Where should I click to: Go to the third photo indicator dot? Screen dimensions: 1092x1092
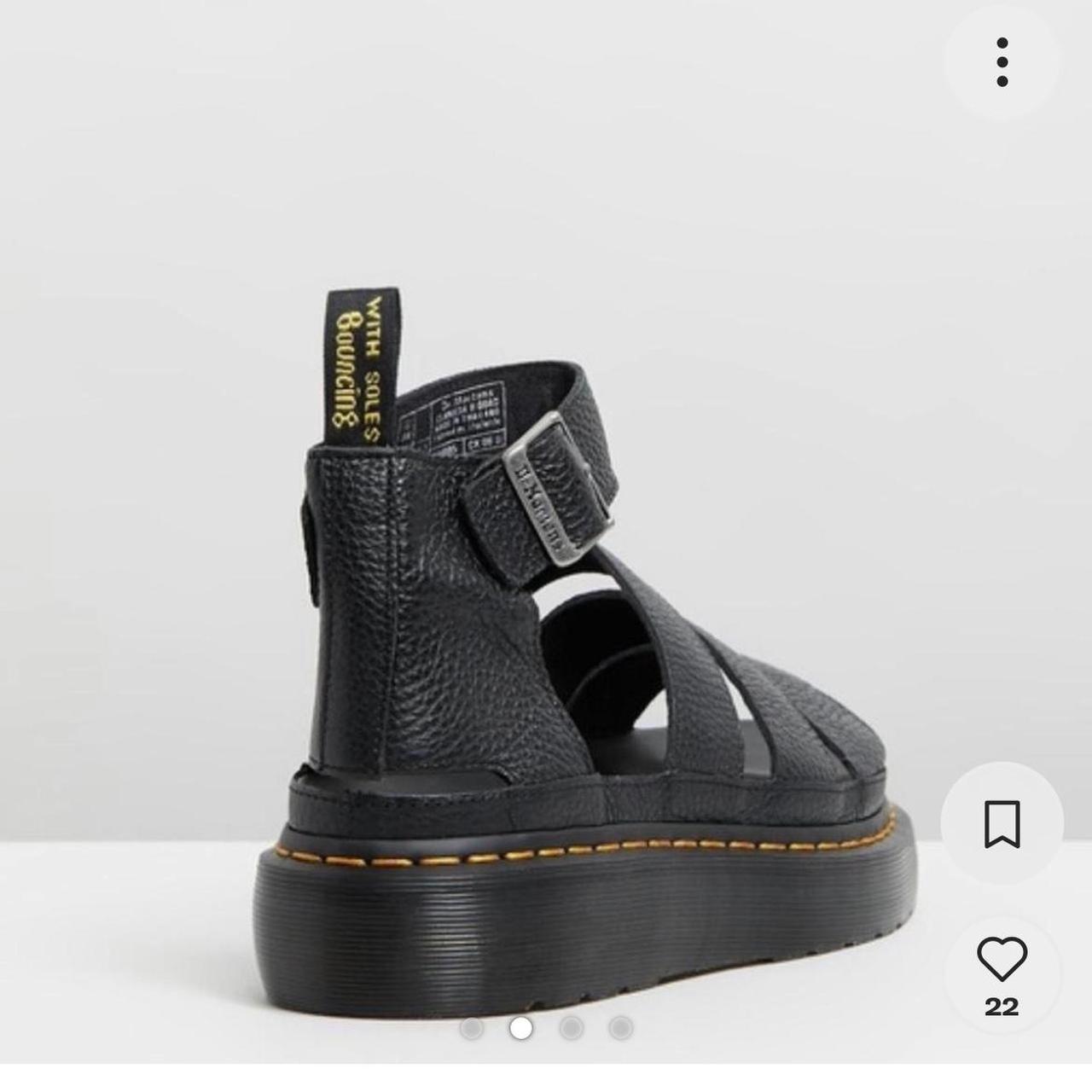571,1029
